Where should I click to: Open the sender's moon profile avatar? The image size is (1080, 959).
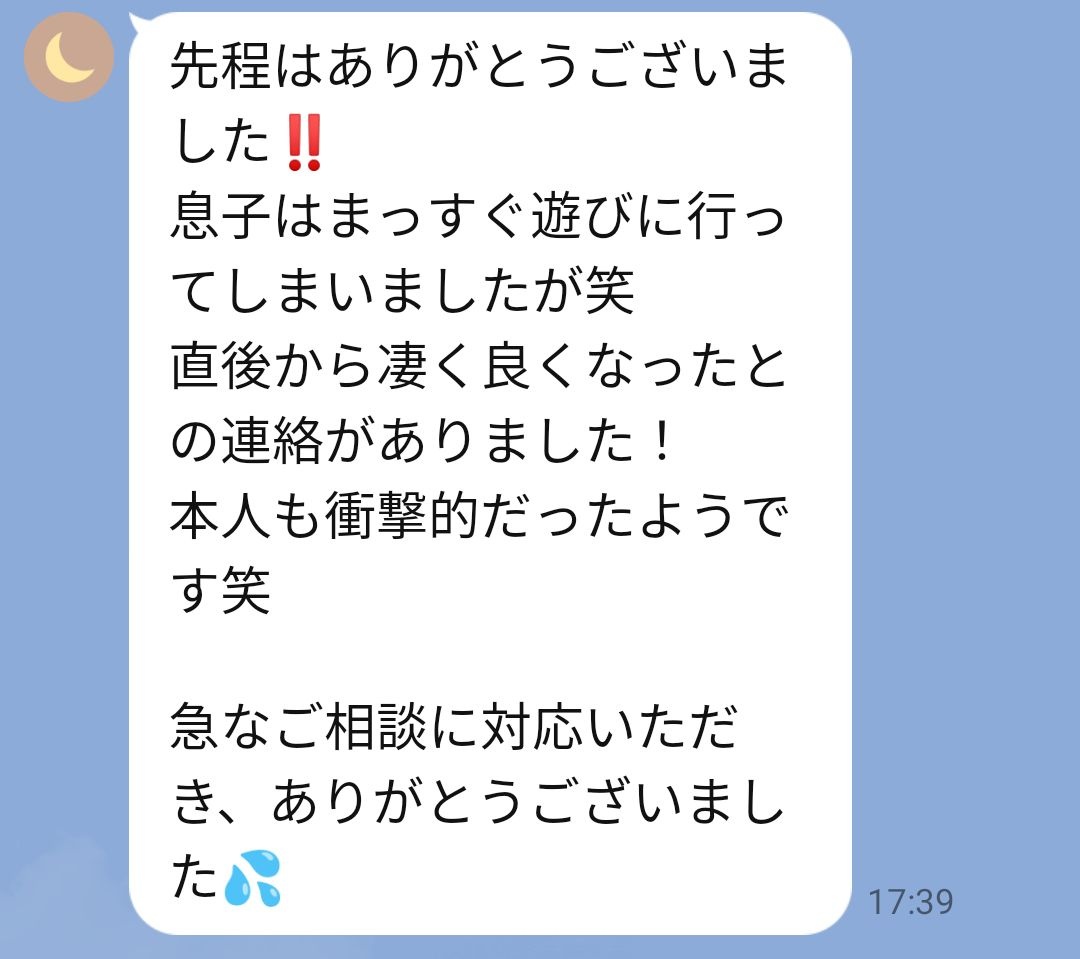[68, 58]
